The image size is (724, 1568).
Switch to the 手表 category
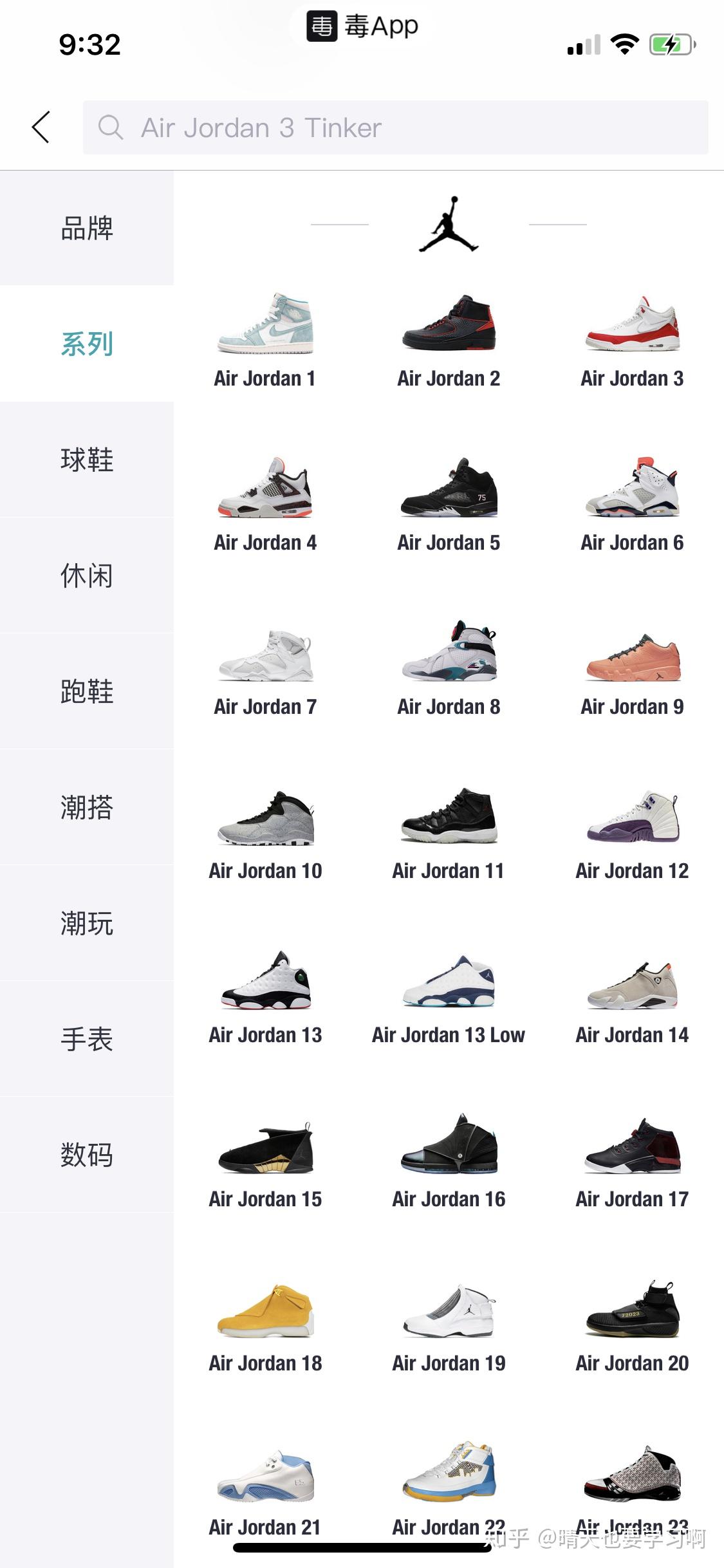(x=87, y=1039)
